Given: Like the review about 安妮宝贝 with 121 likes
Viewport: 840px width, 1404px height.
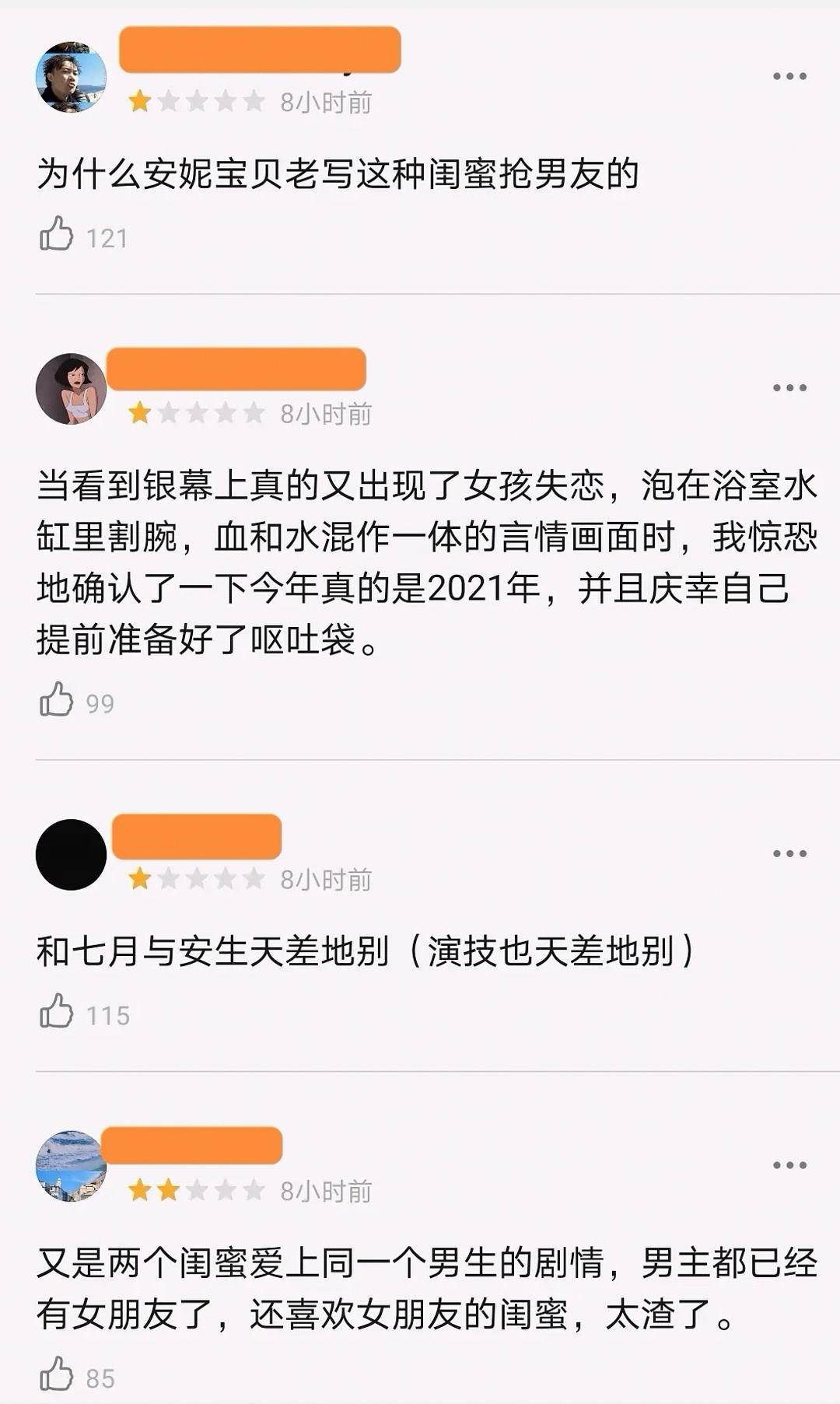Looking at the screenshot, I should [x=57, y=233].
